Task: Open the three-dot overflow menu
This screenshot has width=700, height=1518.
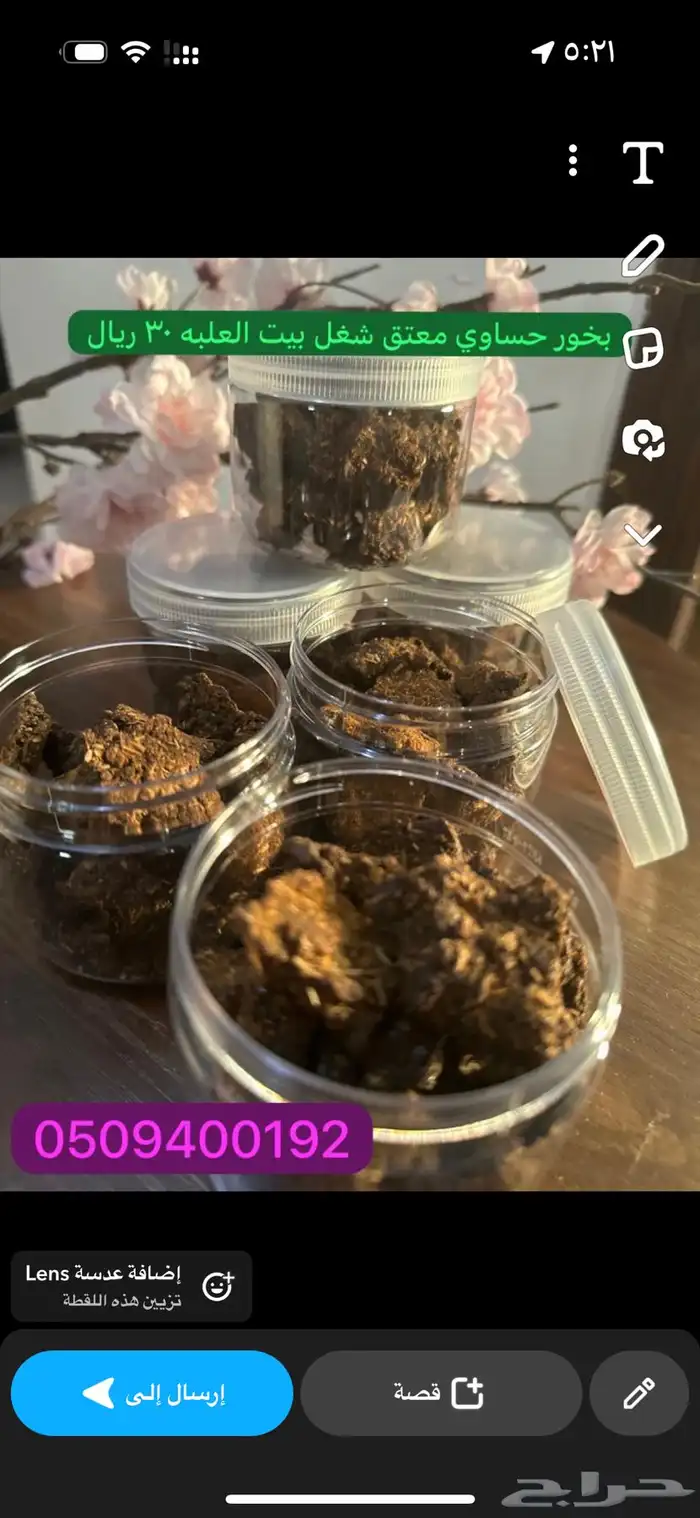Action: pyautogui.click(x=573, y=161)
